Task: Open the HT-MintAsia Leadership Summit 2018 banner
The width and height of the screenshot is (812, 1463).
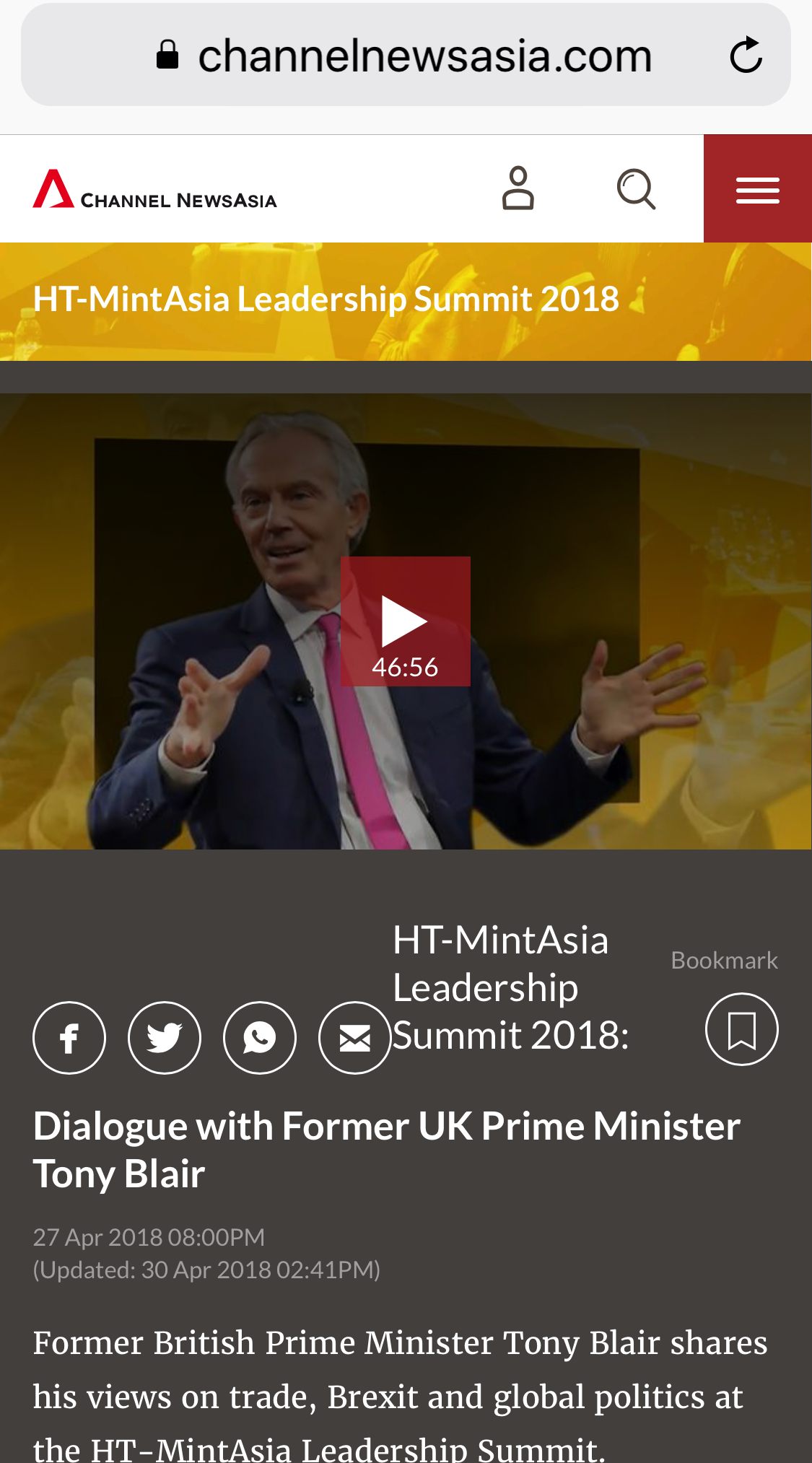Action: (326, 300)
